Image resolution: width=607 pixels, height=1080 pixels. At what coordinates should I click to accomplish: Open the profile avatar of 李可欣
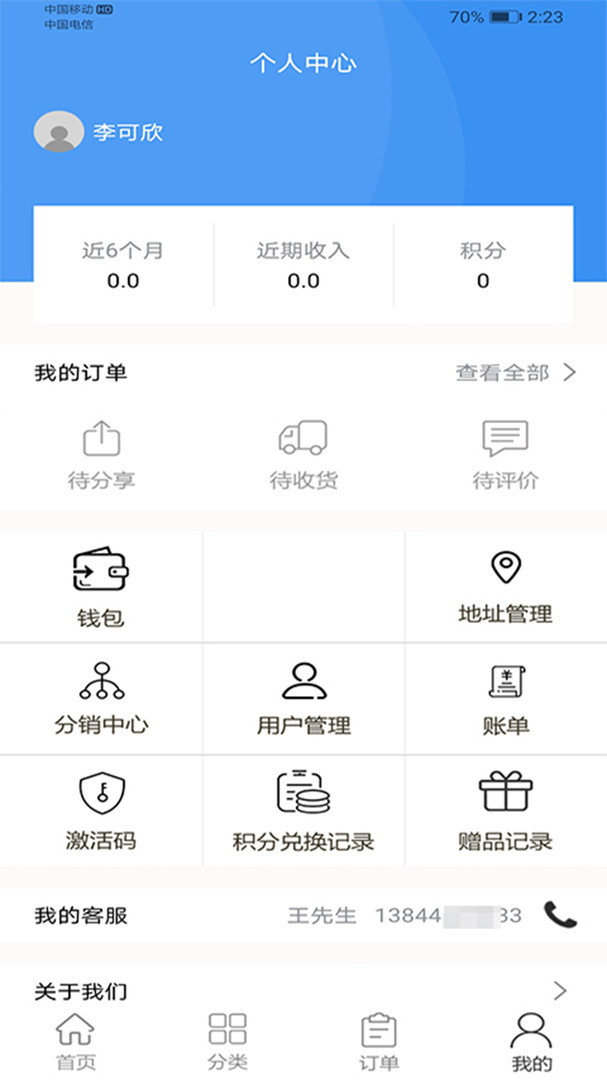tap(58, 132)
